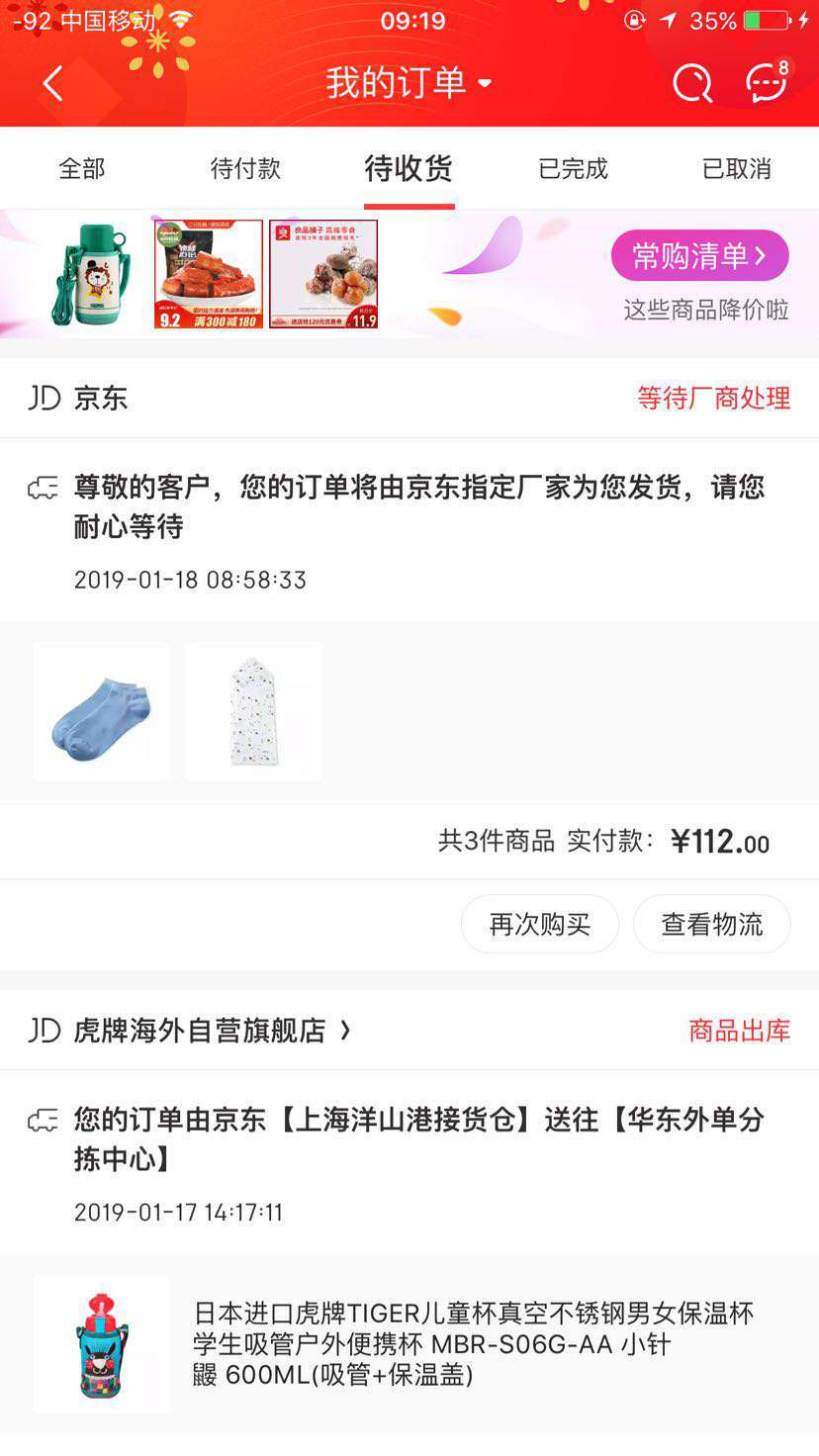The image size is (819, 1456).
Task: Open the 等待厂商处理 status link
Action: pyautogui.click(x=714, y=397)
